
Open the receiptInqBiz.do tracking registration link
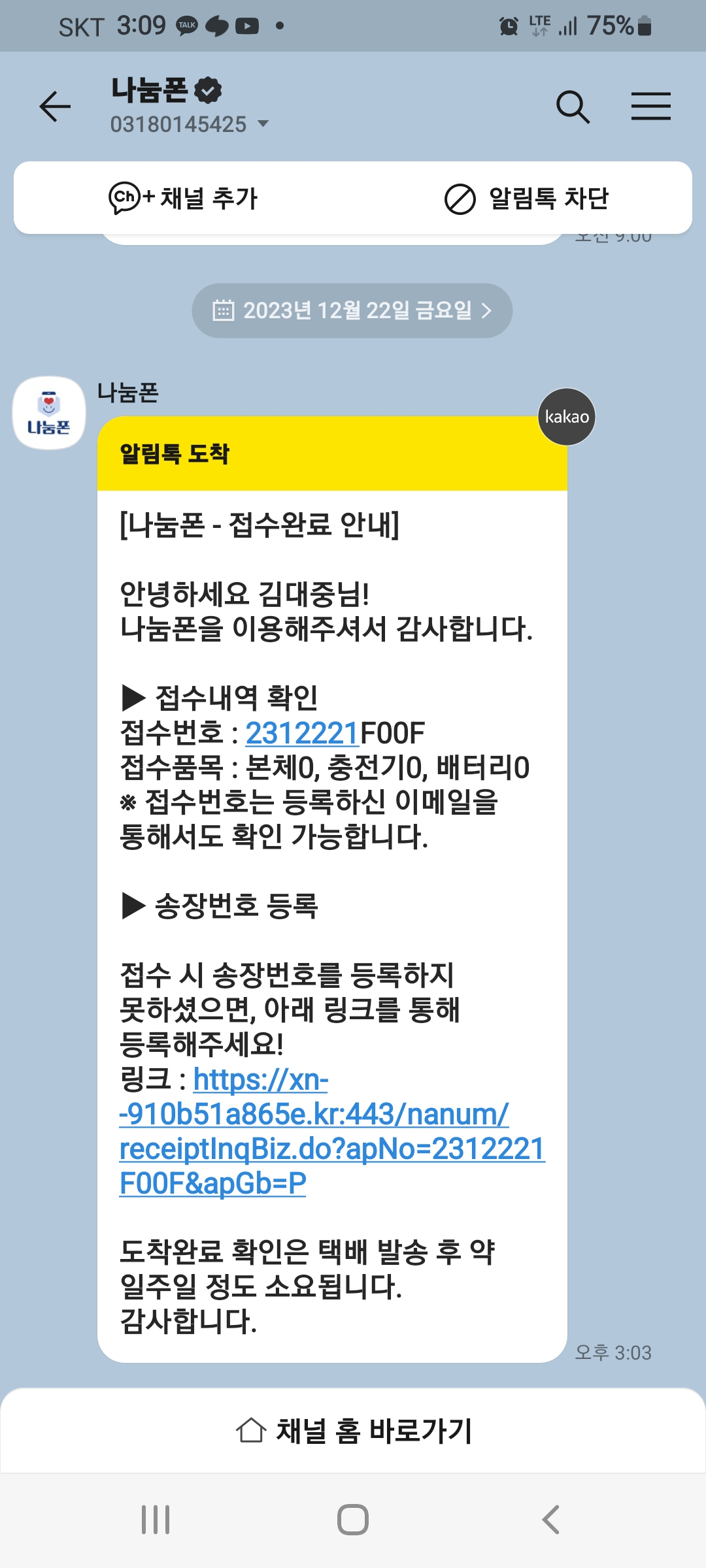click(x=331, y=1149)
